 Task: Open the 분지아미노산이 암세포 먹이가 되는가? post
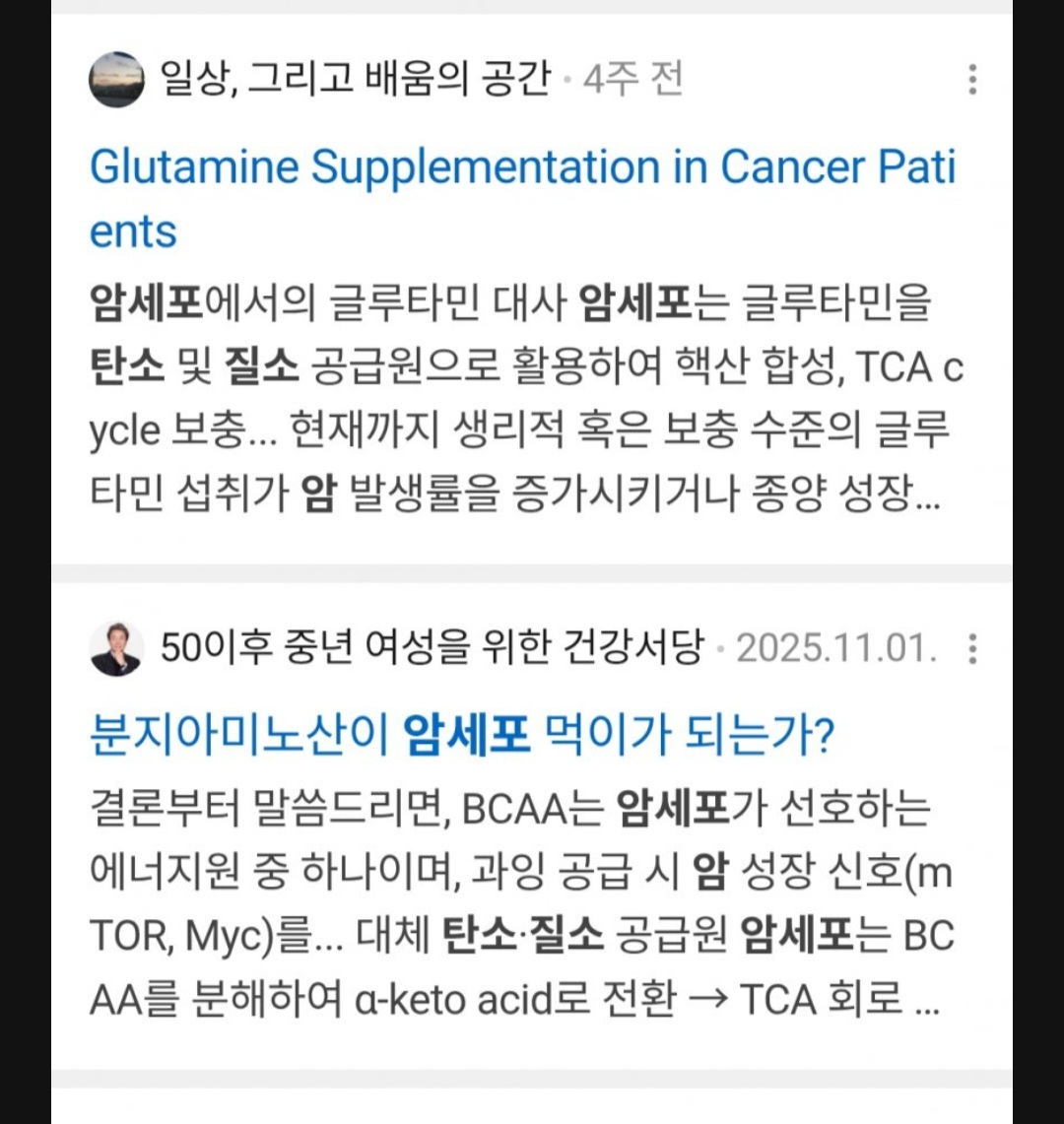coord(462,736)
